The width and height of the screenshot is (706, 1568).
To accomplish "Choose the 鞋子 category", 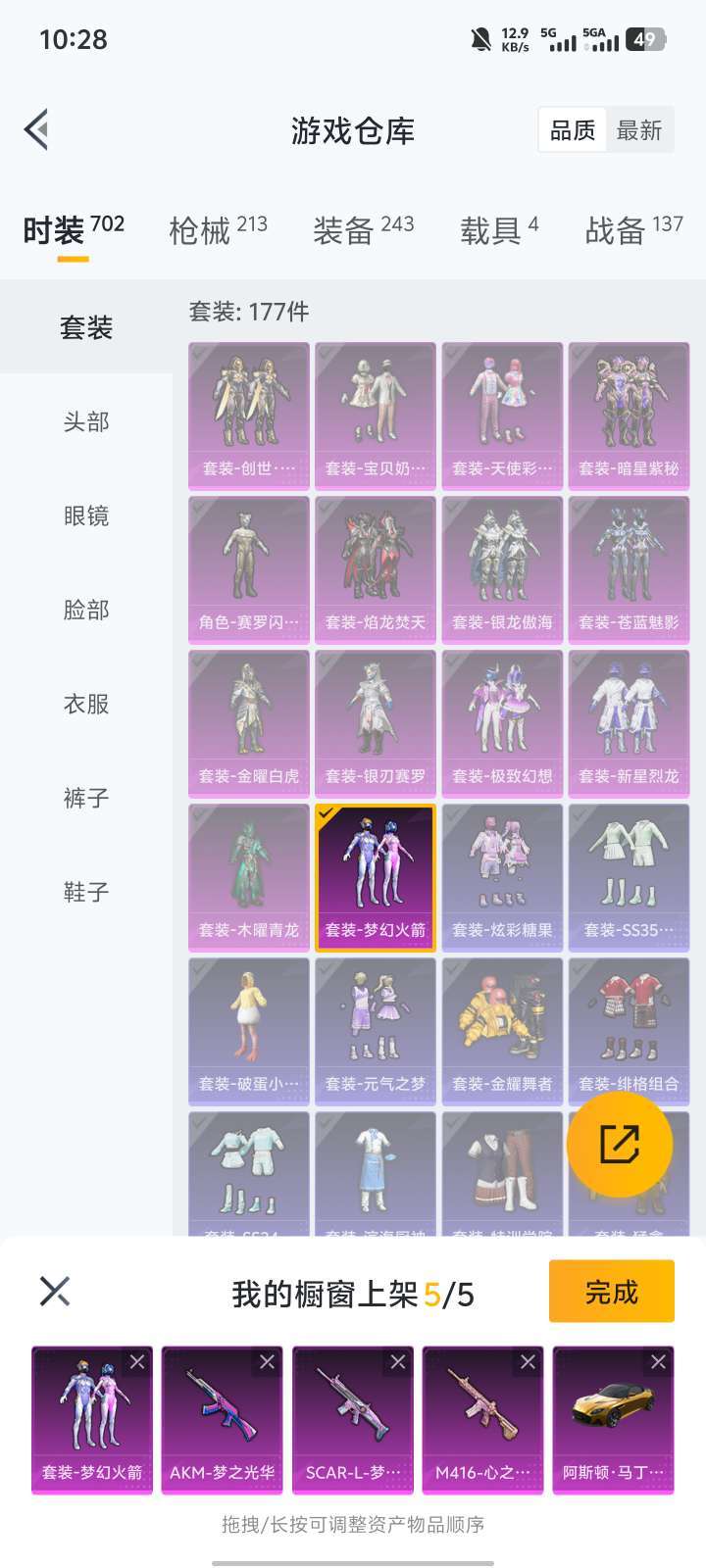I will coord(86,892).
